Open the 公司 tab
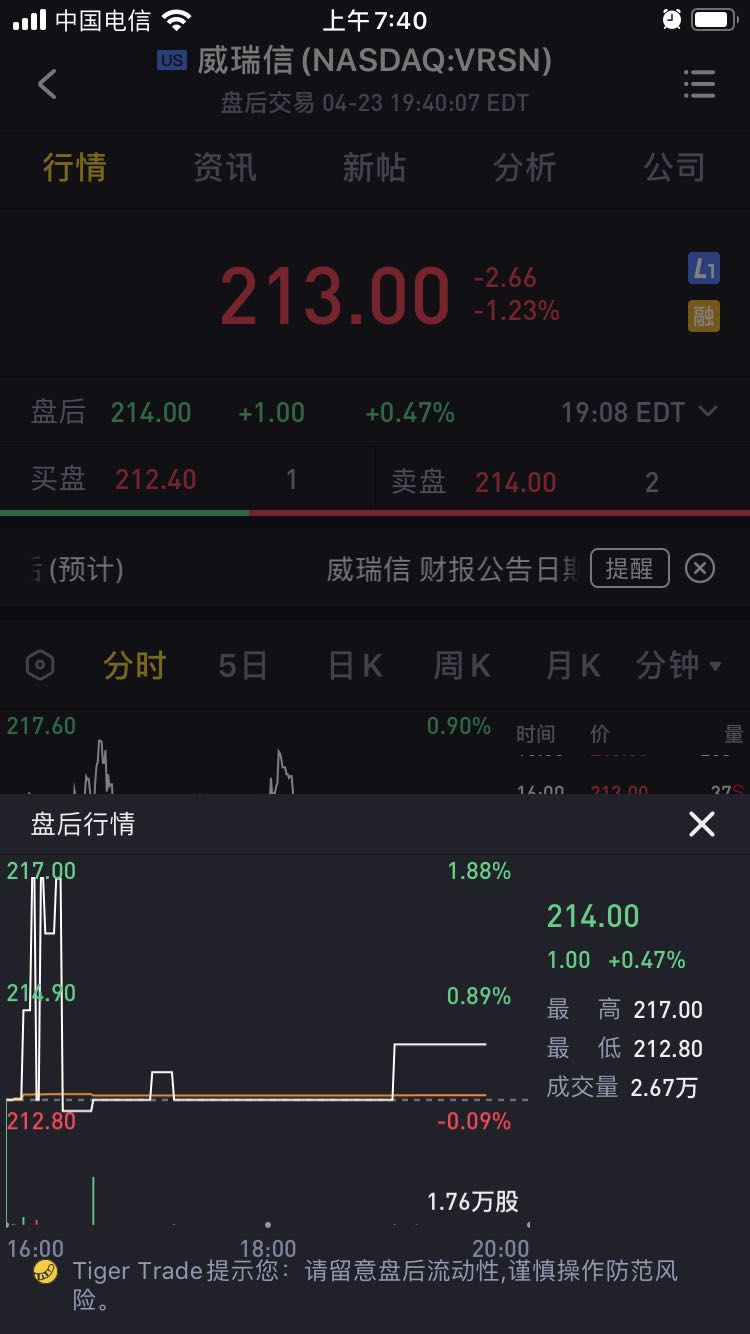Viewport: 750px width, 1334px height. coord(674,167)
